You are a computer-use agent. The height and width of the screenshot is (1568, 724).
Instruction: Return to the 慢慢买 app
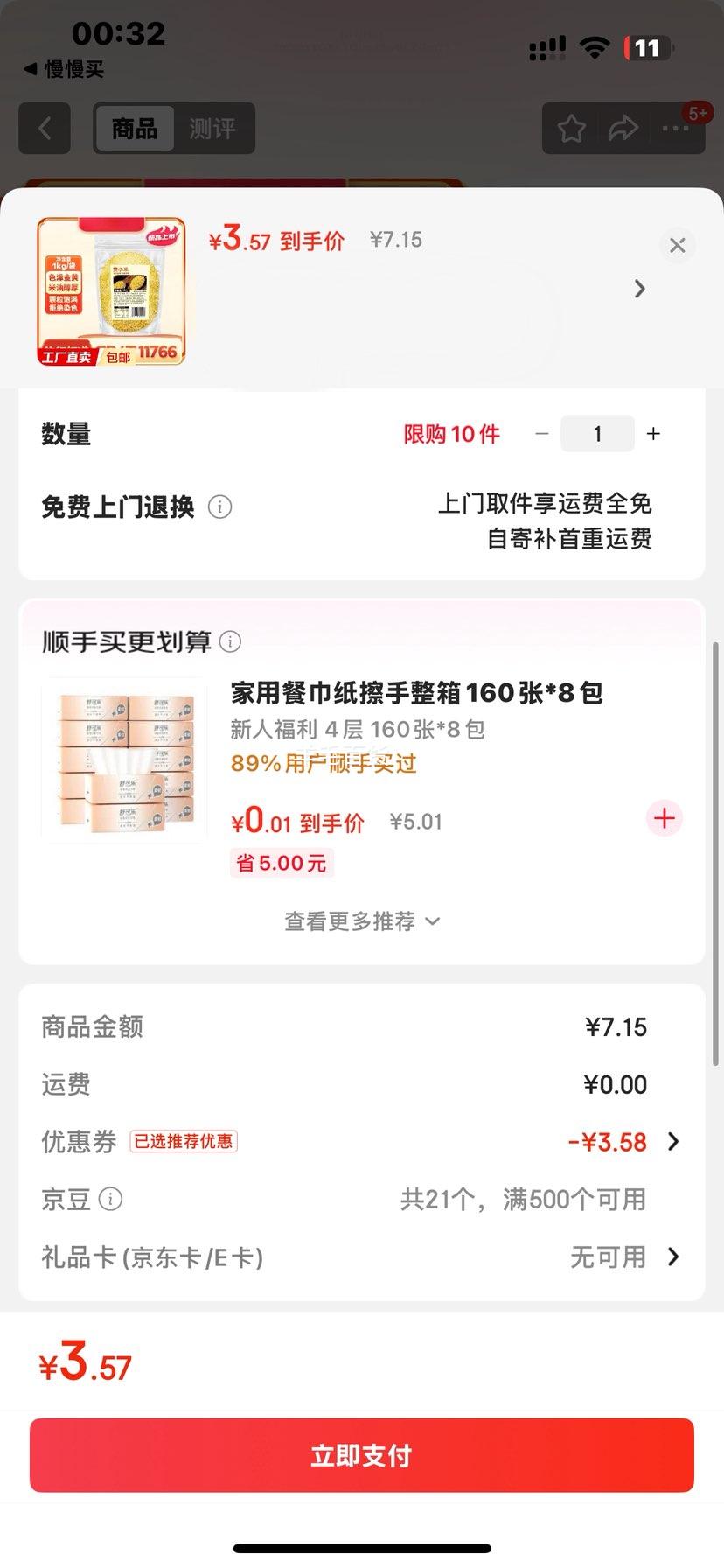64,70
